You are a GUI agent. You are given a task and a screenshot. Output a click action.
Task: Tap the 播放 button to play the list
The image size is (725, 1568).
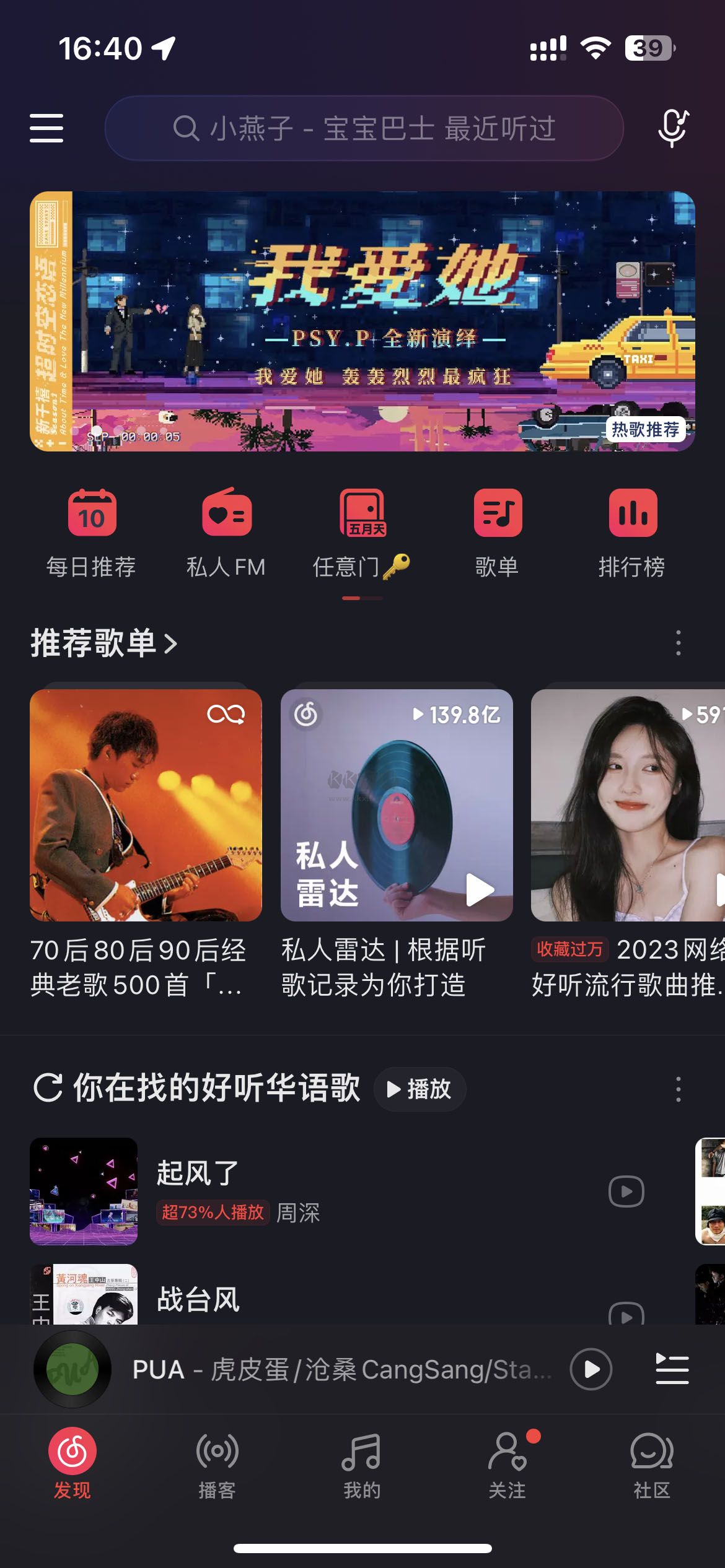[419, 1089]
